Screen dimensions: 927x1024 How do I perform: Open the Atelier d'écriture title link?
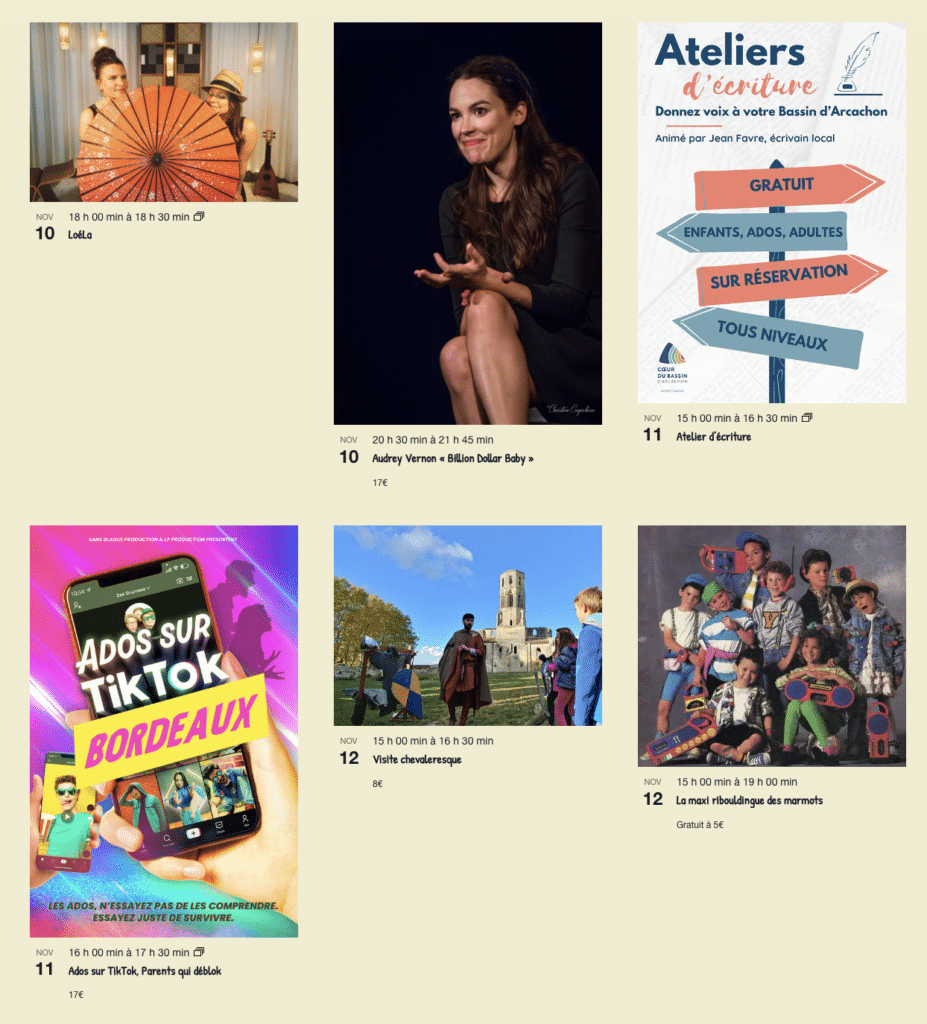click(x=713, y=437)
